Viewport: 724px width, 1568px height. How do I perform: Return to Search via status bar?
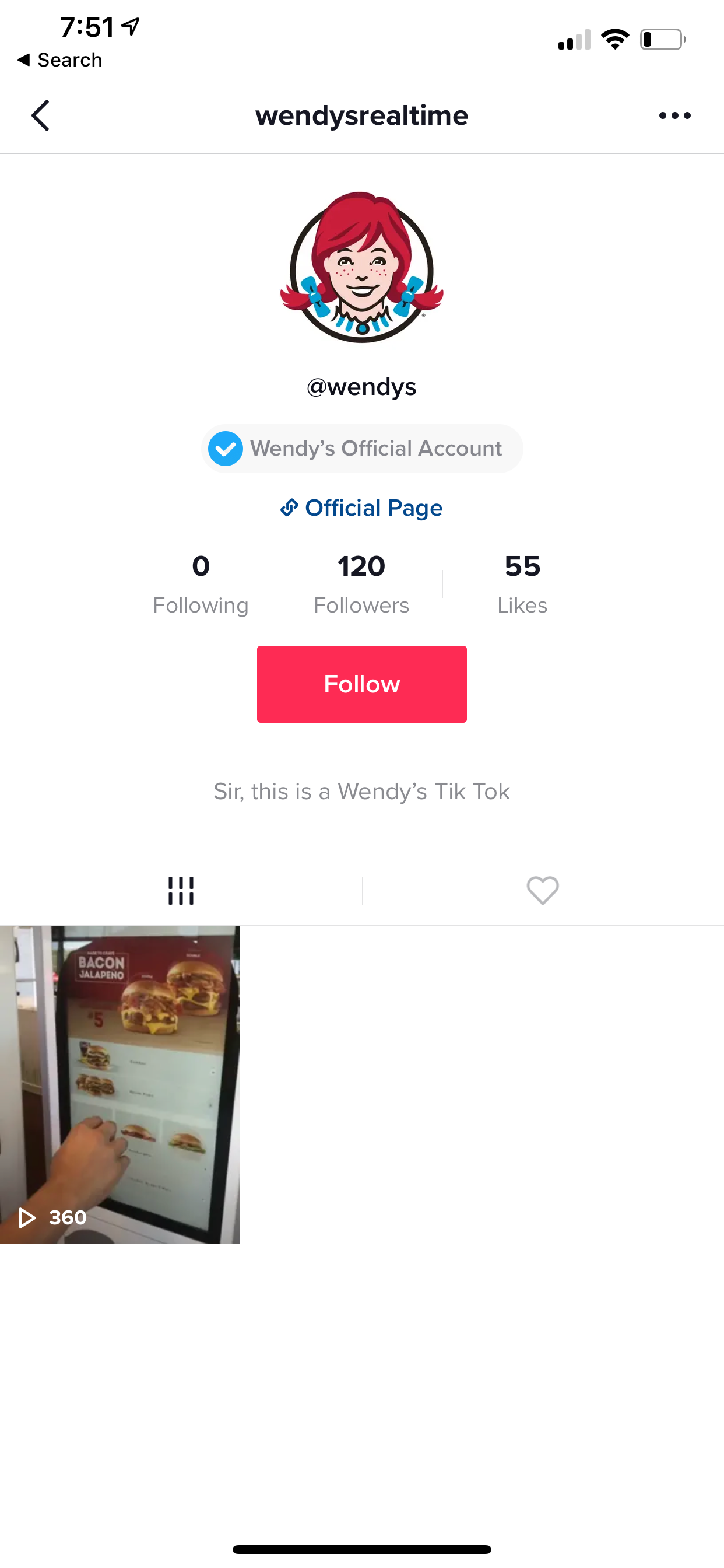pyautogui.click(x=59, y=60)
